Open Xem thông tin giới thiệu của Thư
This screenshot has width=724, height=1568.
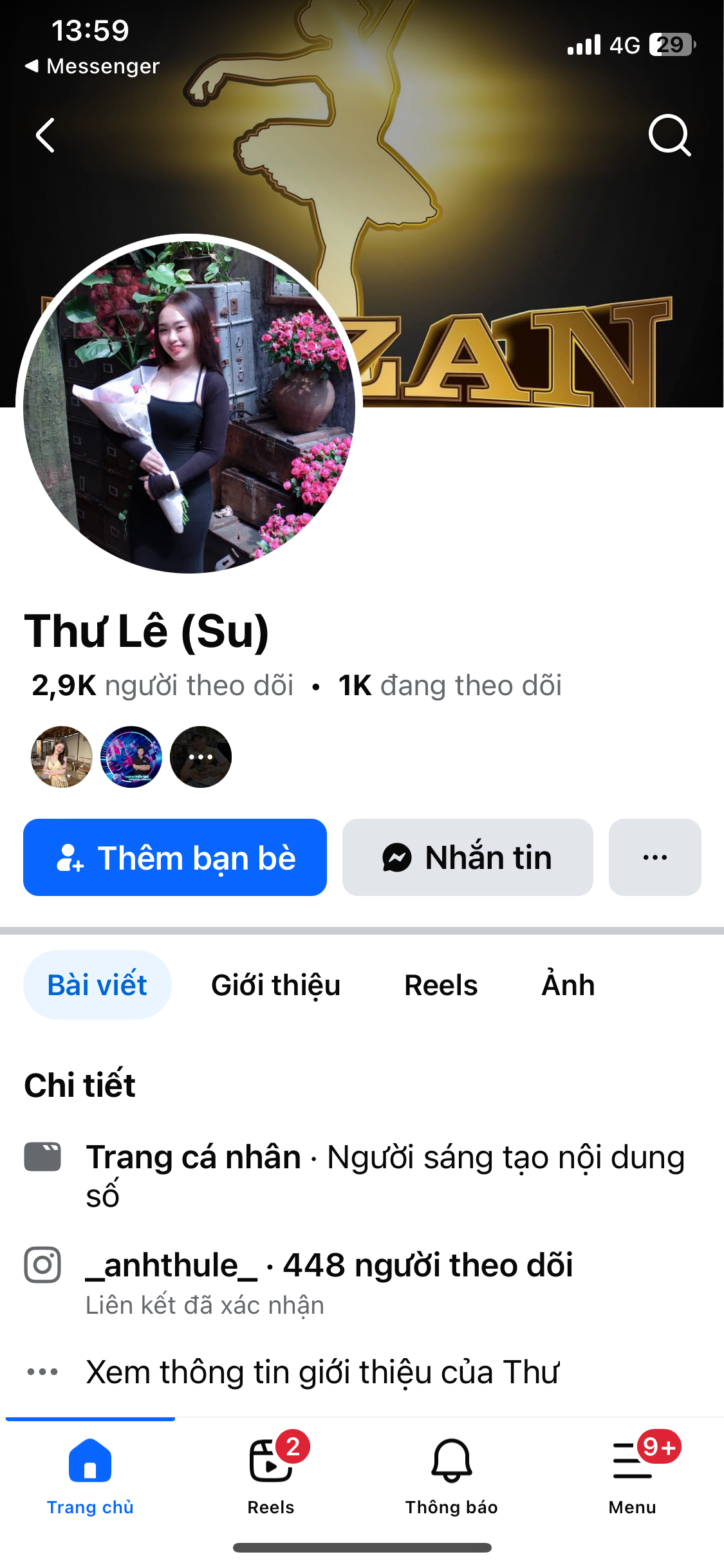(x=322, y=1372)
